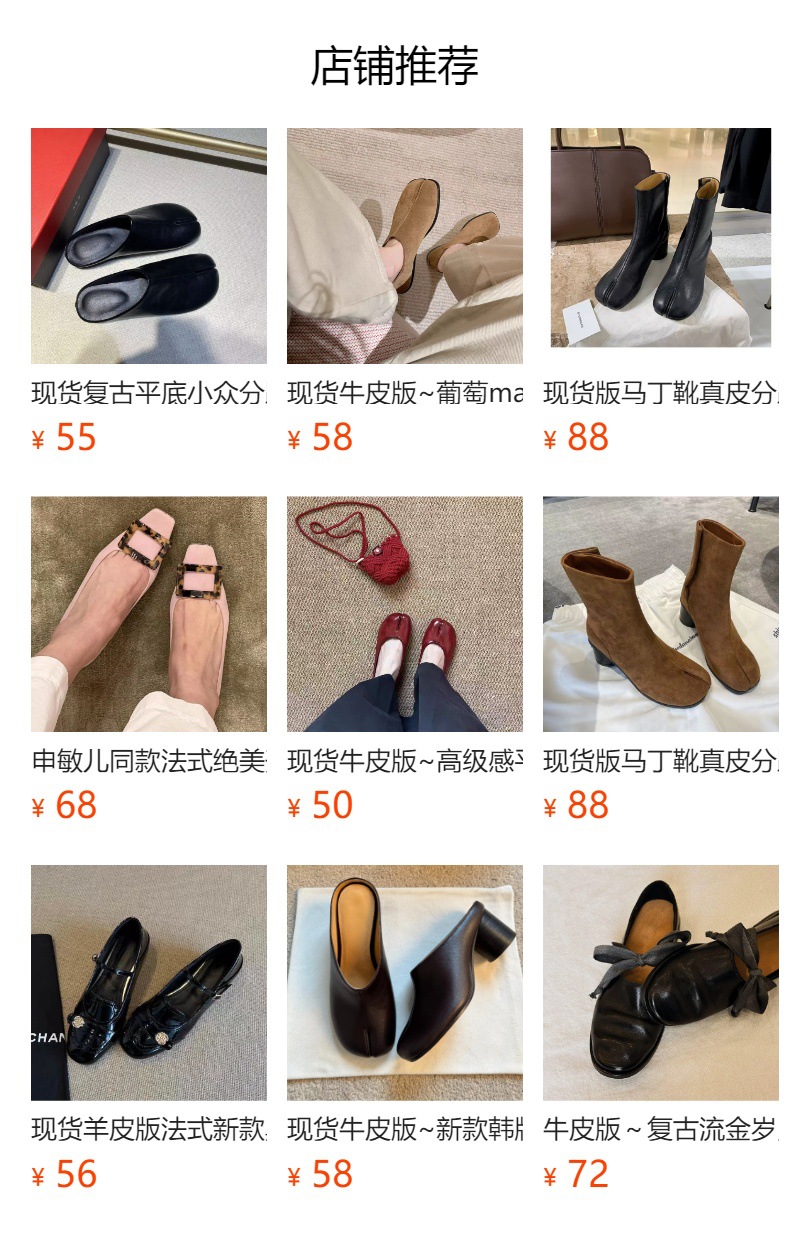790x1234 pixels.
Task: Choose the 现货牛皮版~新款韩 heeled mules
Action: (405, 982)
